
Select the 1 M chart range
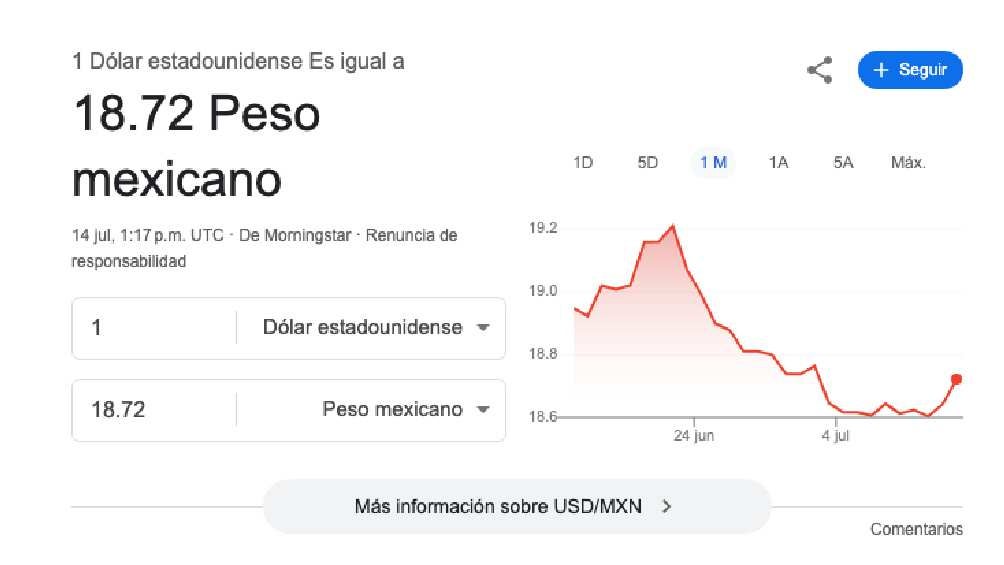pyautogui.click(x=713, y=162)
